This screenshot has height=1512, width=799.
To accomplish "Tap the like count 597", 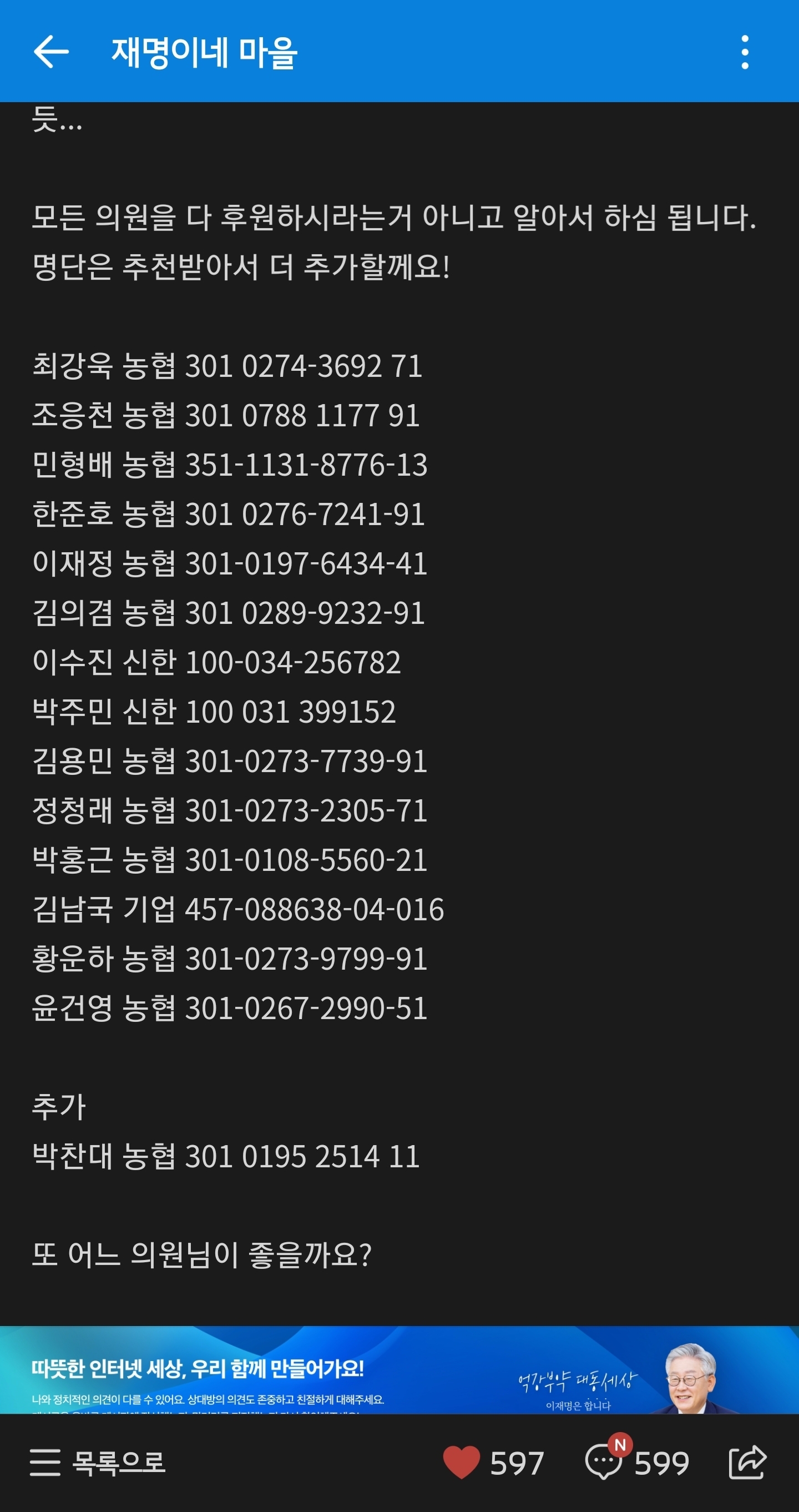I will [515, 1460].
